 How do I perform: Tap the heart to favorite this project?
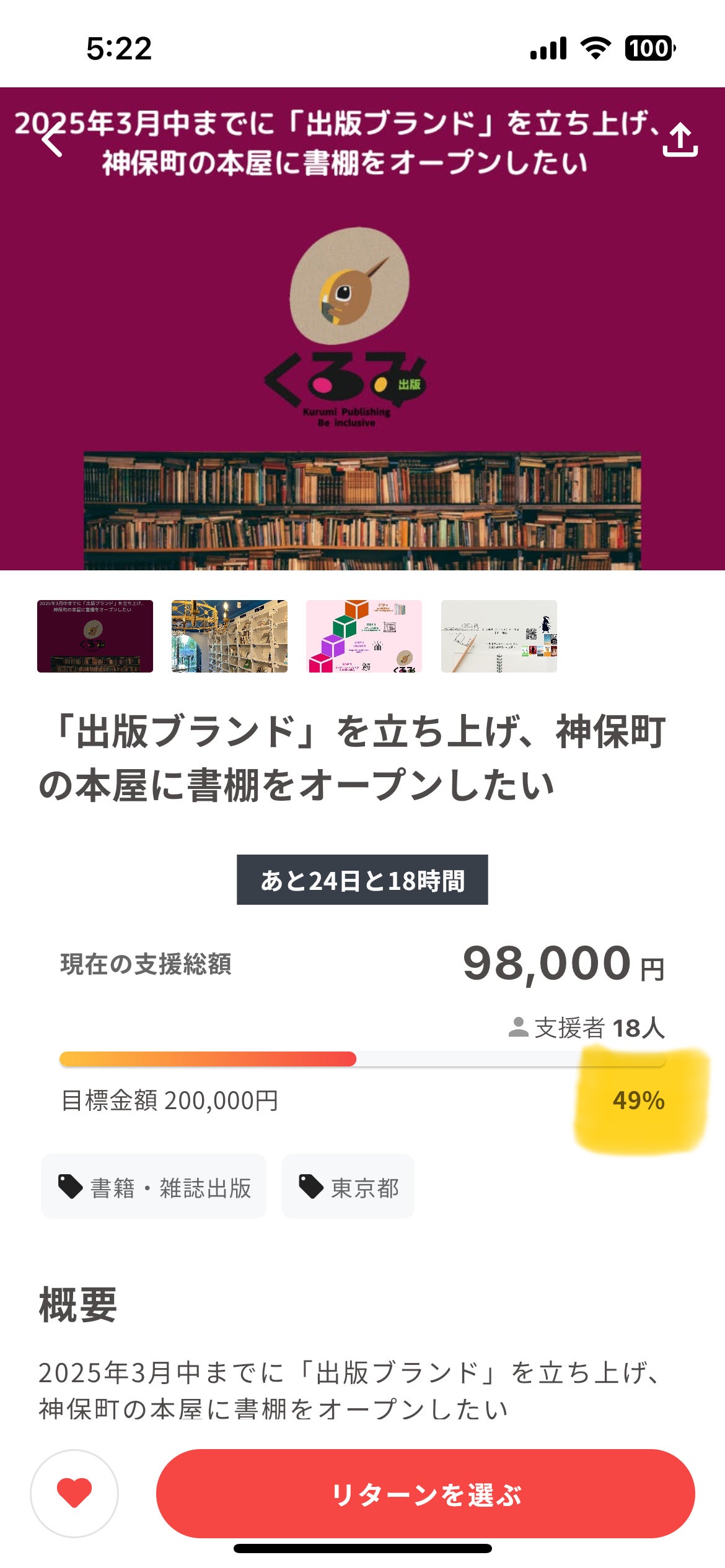coord(74,1493)
